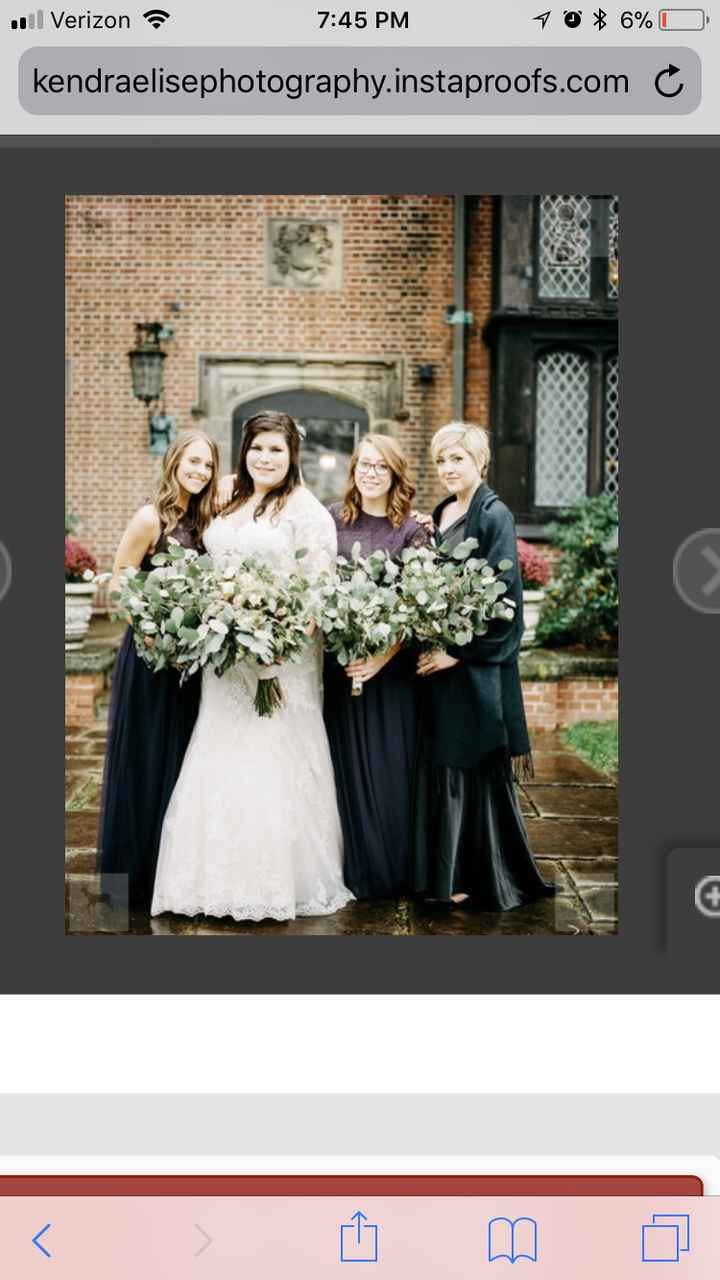
Task: Open the Safari share sheet
Action: [x=359, y=1238]
